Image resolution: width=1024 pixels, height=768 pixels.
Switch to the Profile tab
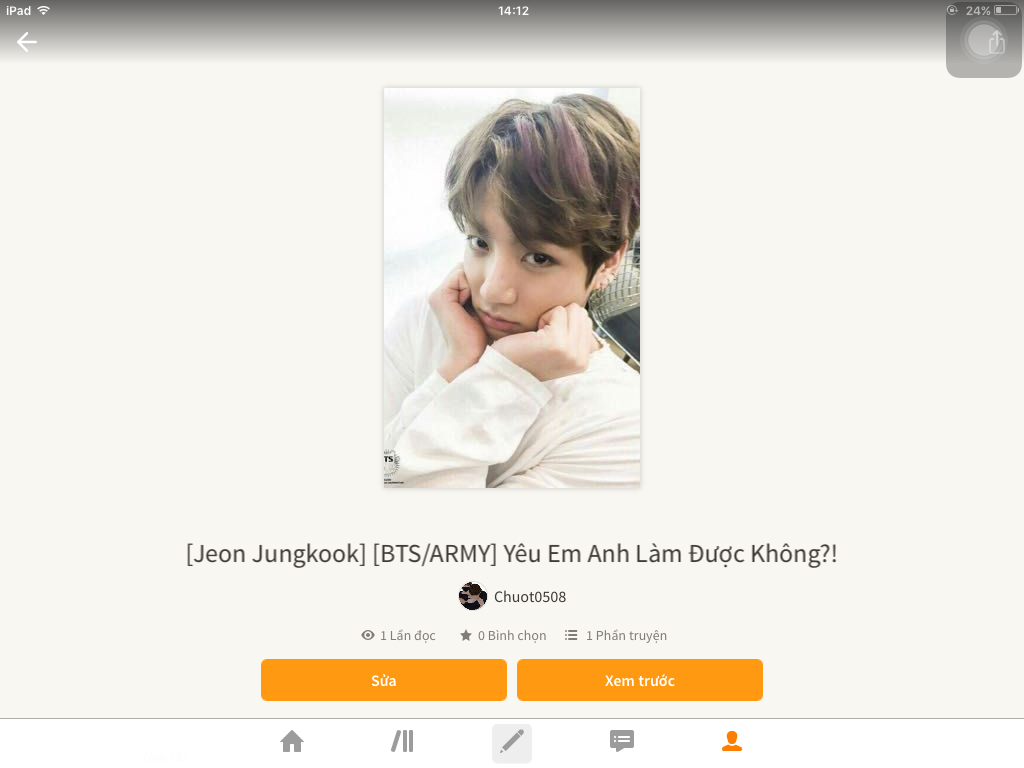tap(732, 741)
